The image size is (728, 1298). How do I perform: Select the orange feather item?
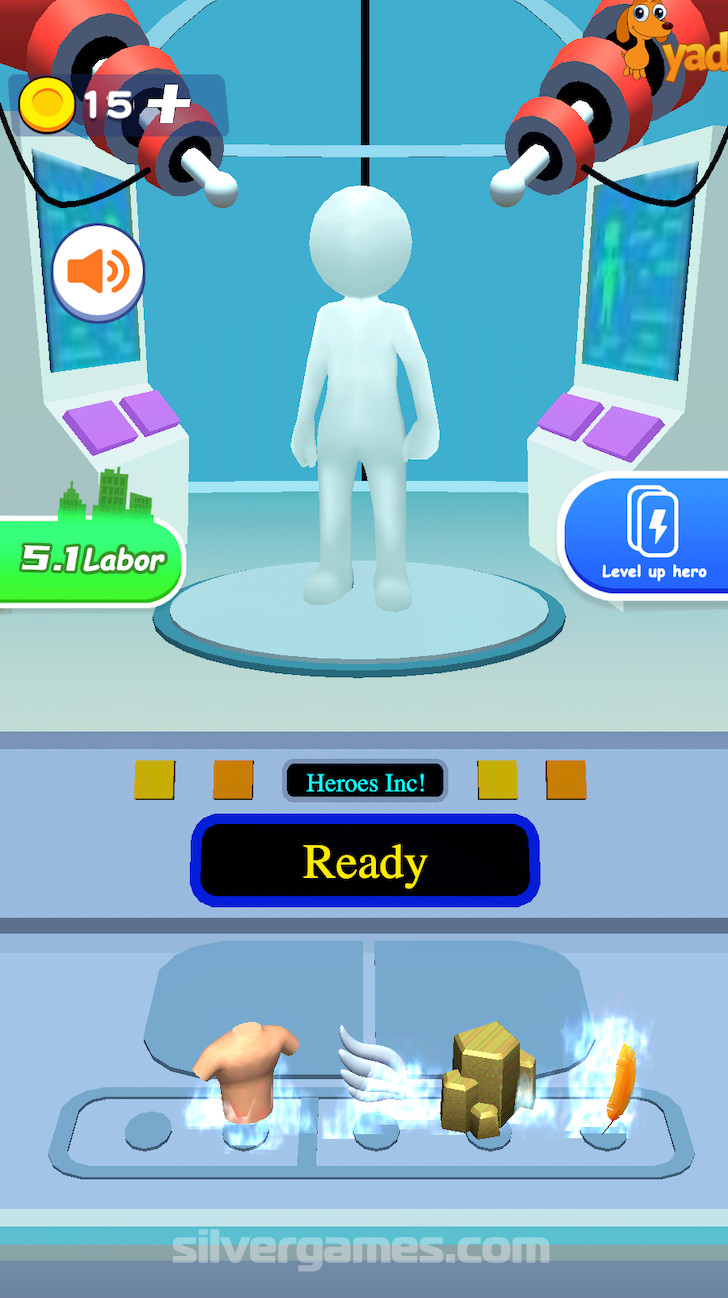tap(618, 1083)
